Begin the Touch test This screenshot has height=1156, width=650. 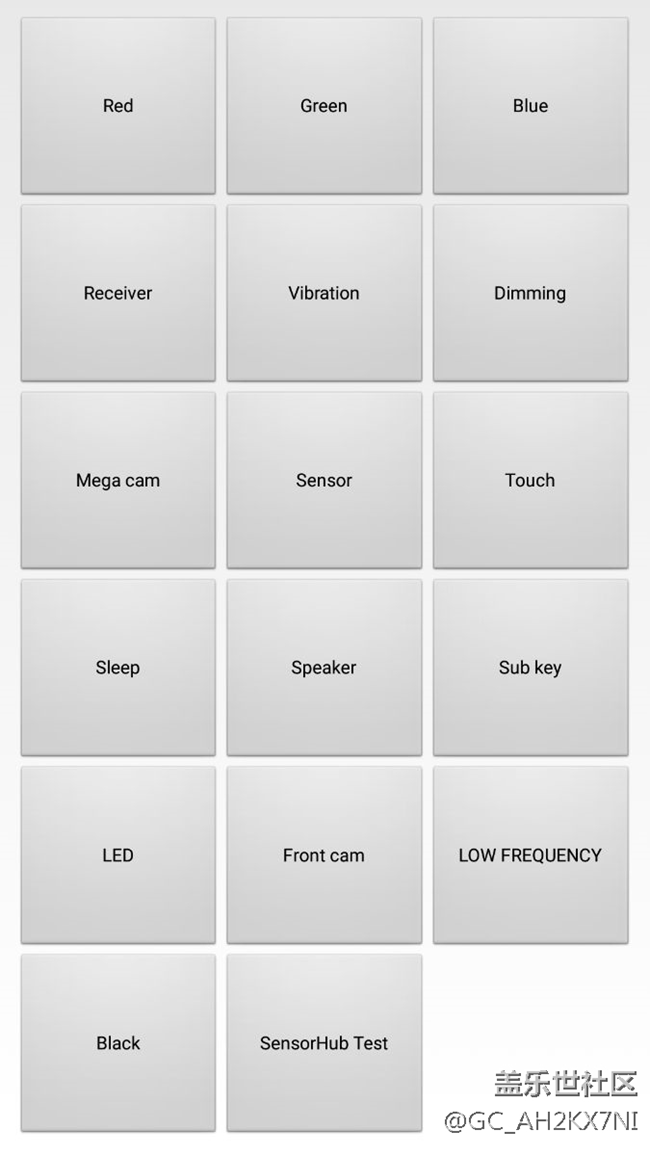[530, 480]
